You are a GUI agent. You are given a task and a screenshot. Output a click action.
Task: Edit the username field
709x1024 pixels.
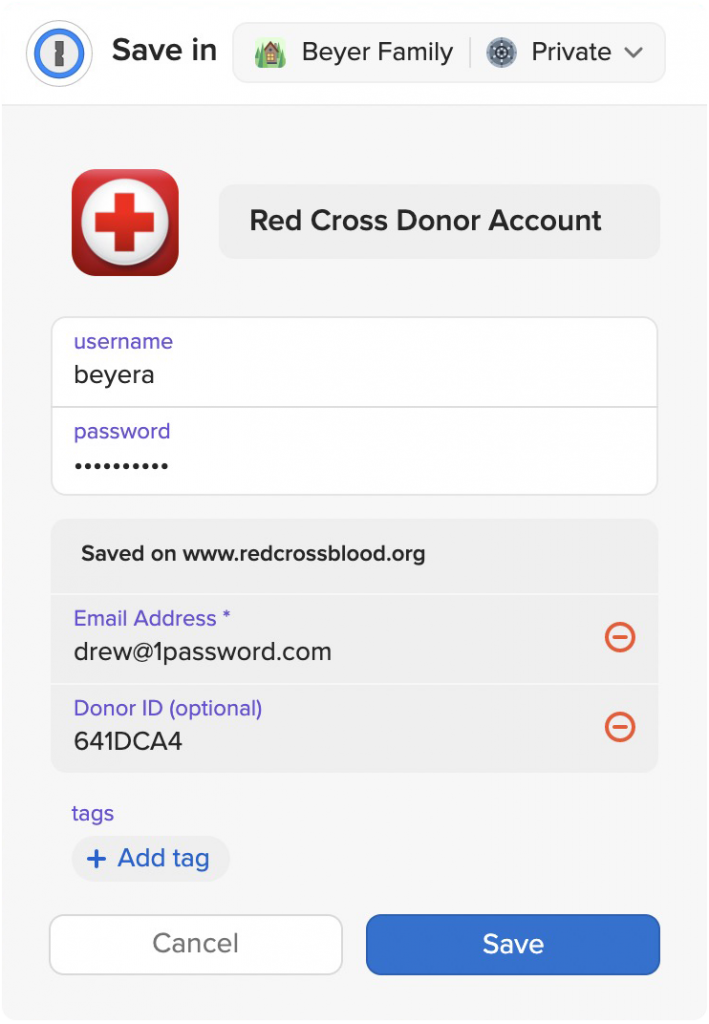pyautogui.click(x=354, y=375)
